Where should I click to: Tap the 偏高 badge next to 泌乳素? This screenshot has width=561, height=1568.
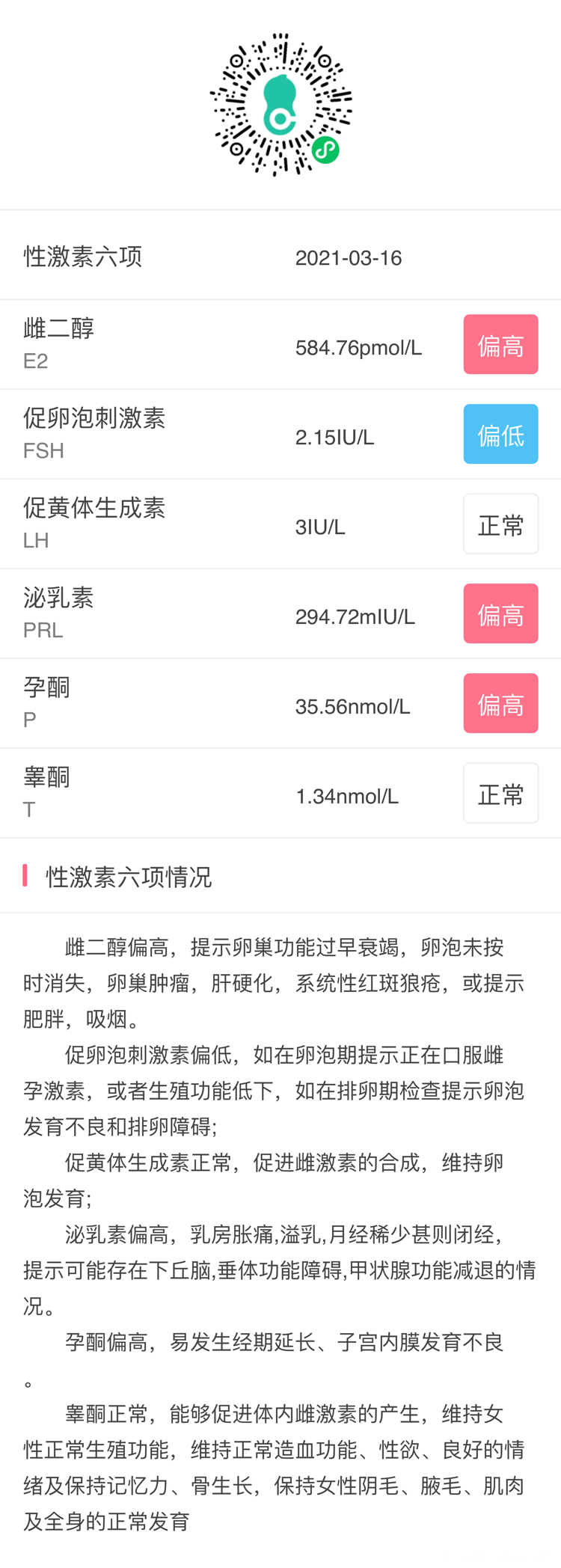[500, 613]
